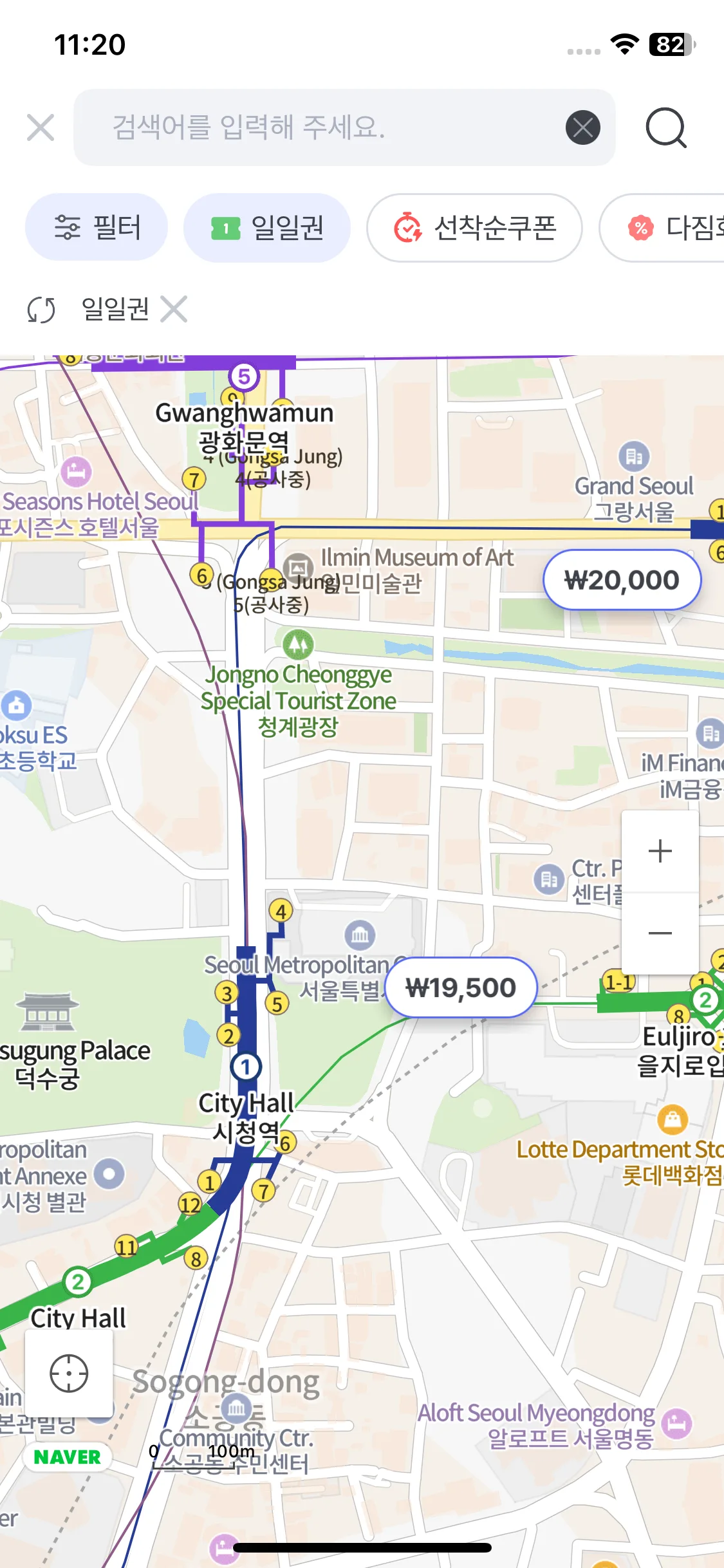Center map on my current location
The width and height of the screenshot is (724, 1568).
click(x=69, y=1373)
